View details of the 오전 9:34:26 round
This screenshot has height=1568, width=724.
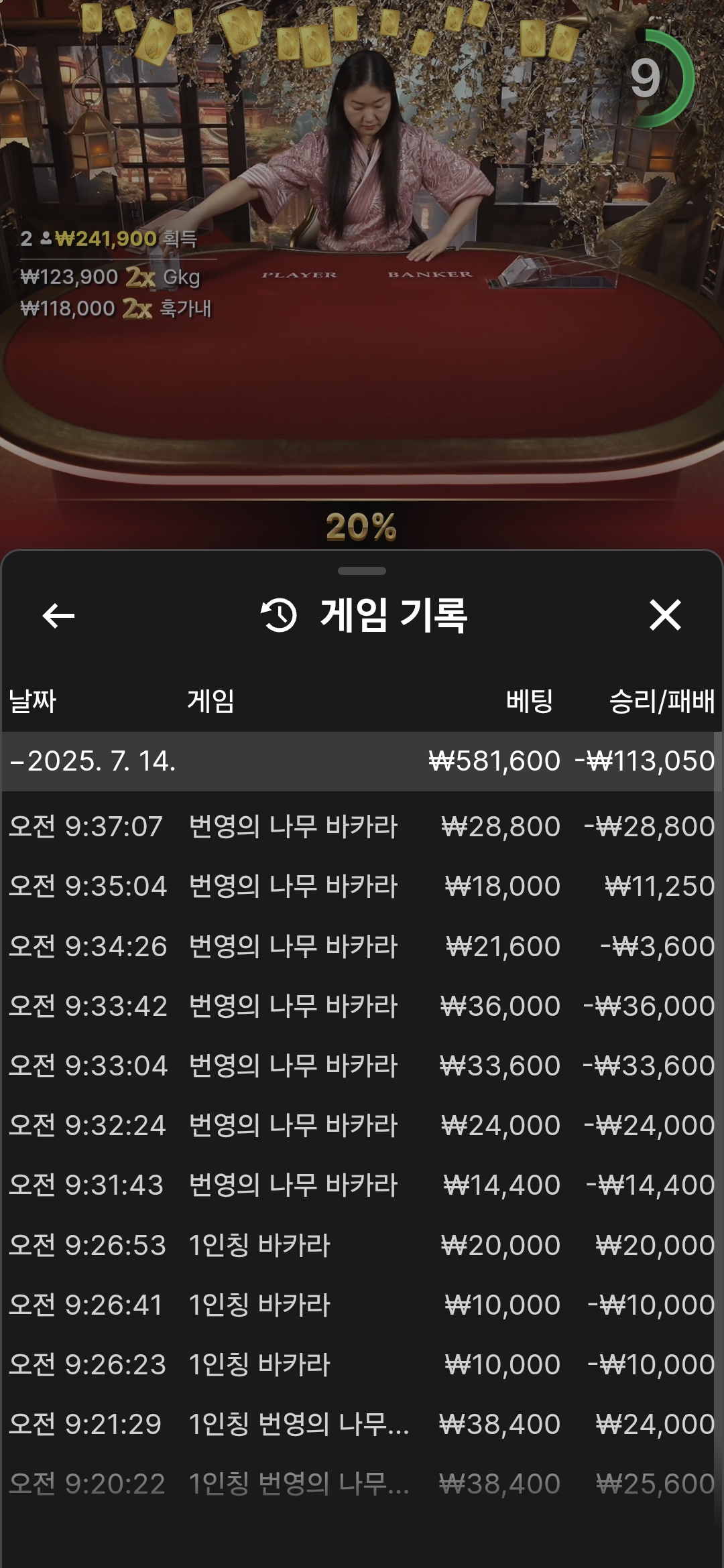[x=361, y=946]
